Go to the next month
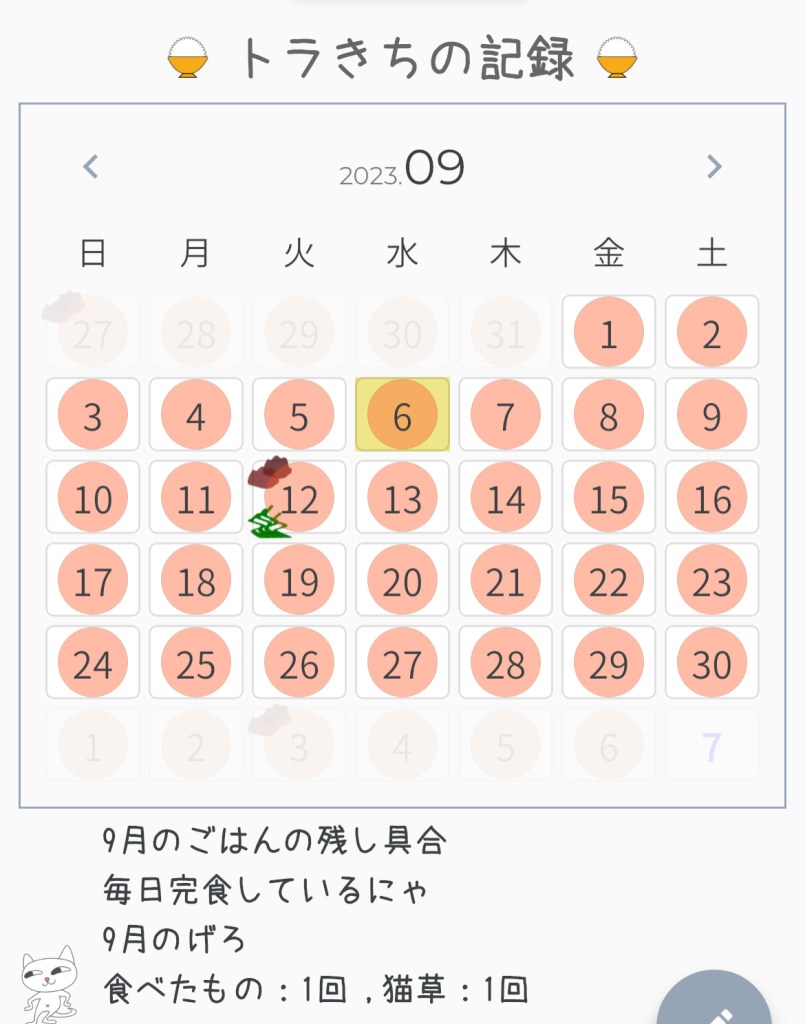This screenshot has width=805, height=1024. point(713,167)
